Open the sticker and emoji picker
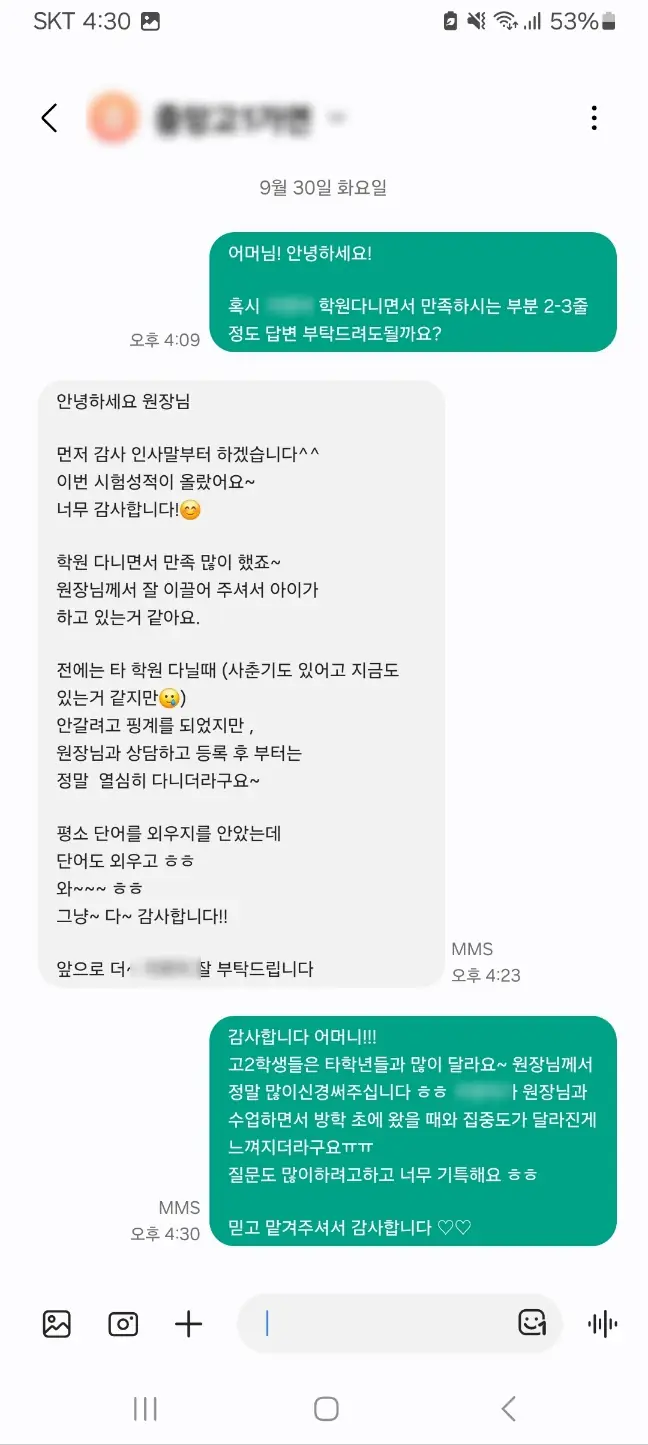 [x=532, y=1323]
